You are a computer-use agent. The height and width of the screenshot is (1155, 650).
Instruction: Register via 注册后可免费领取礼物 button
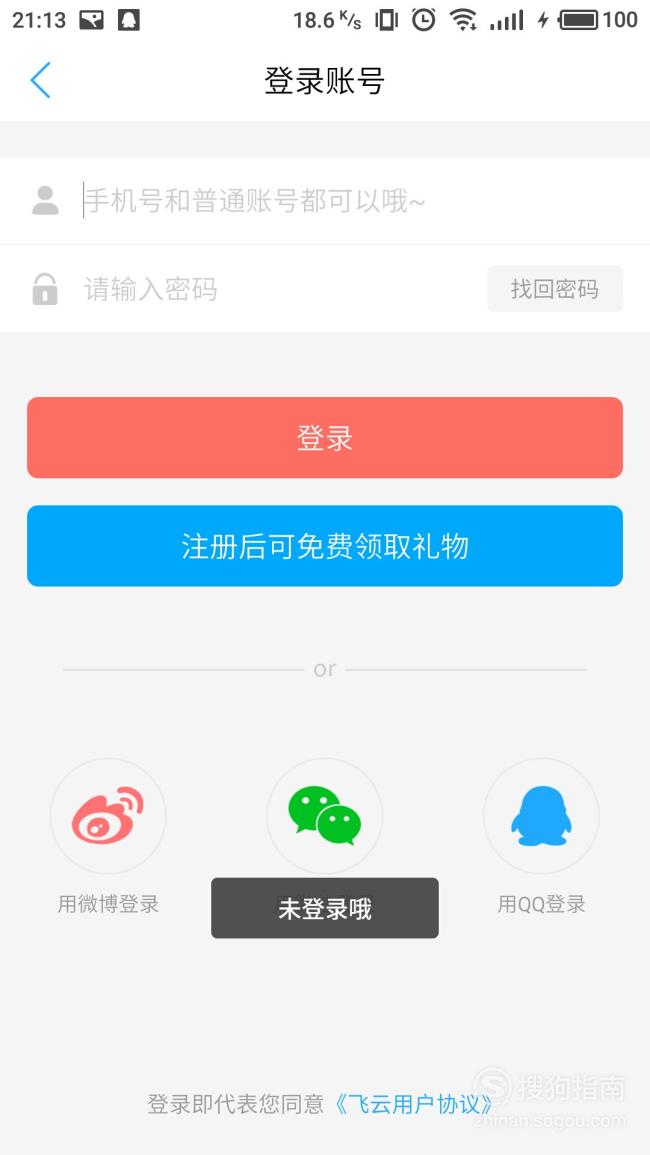[x=325, y=546]
